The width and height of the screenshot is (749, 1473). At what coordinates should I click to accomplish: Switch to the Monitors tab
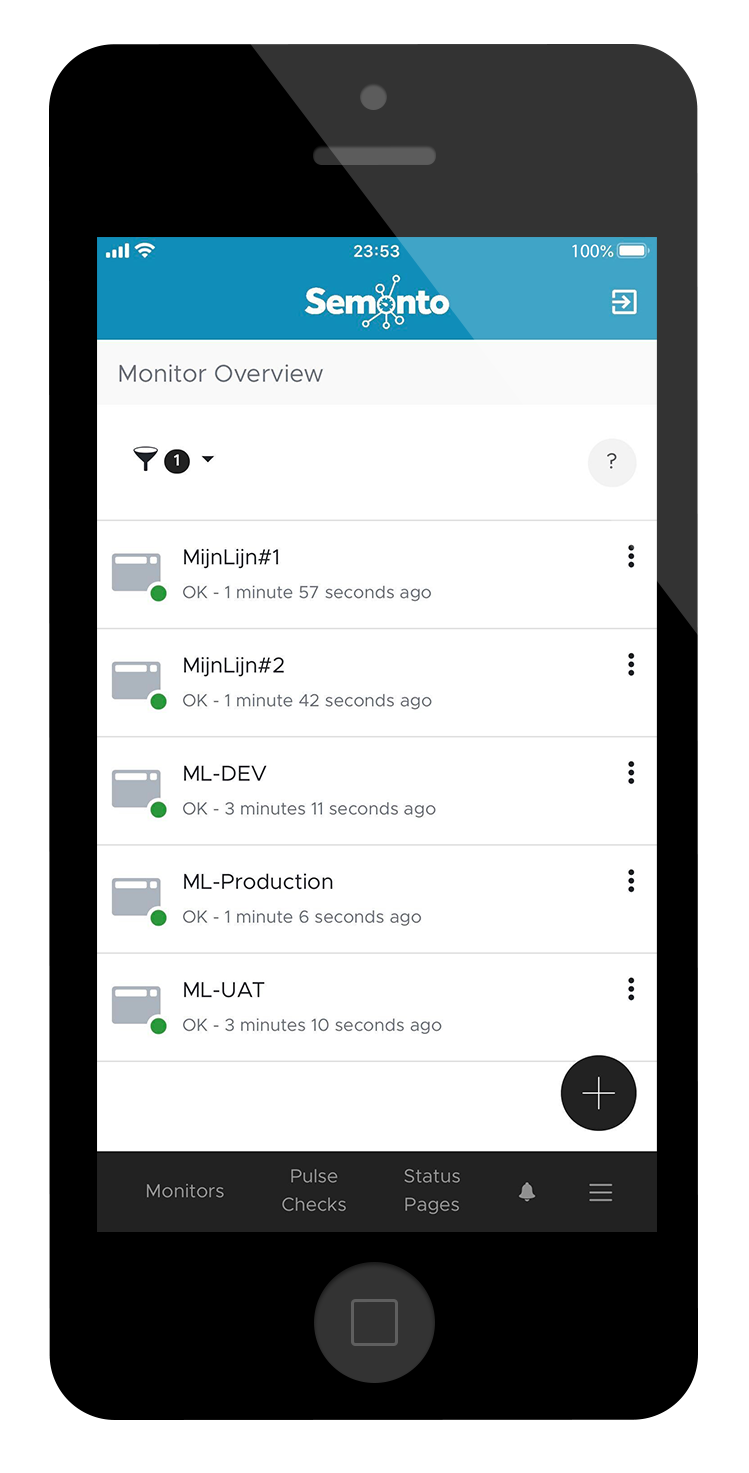[x=185, y=1191]
